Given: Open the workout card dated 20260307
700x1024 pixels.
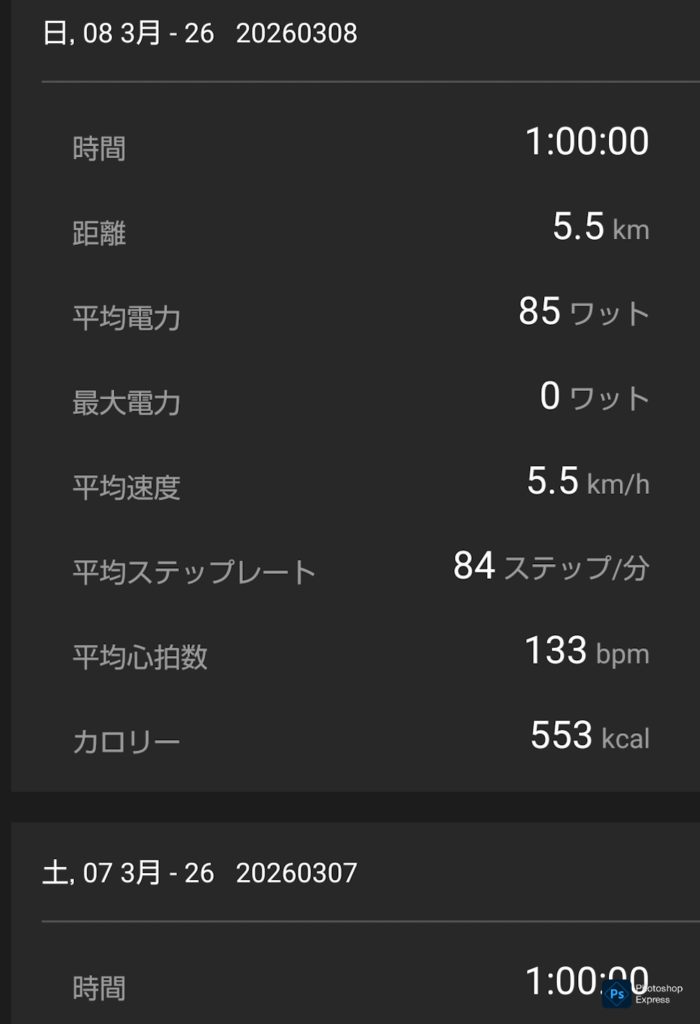Looking at the screenshot, I should (x=200, y=873).
